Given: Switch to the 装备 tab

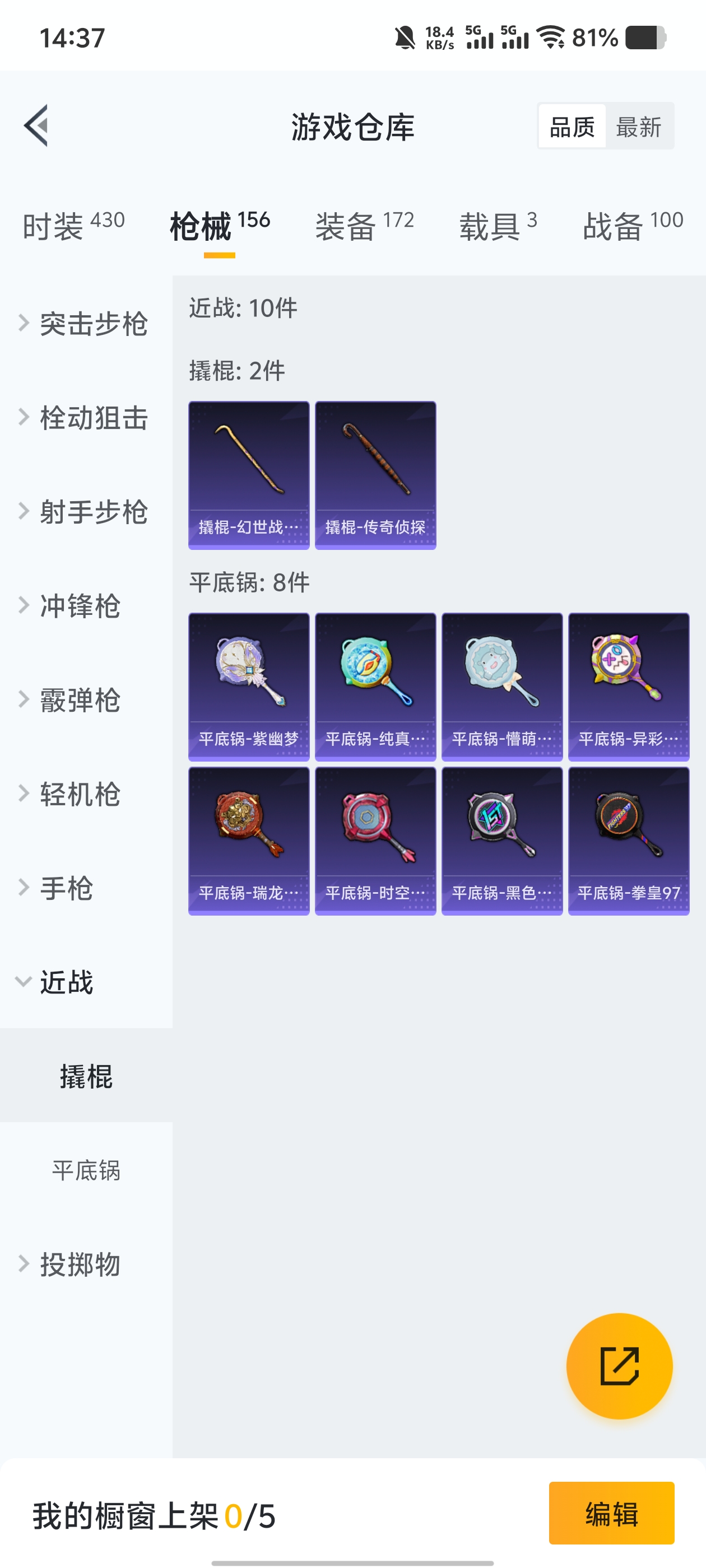Looking at the screenshot, I should point(364,226).
